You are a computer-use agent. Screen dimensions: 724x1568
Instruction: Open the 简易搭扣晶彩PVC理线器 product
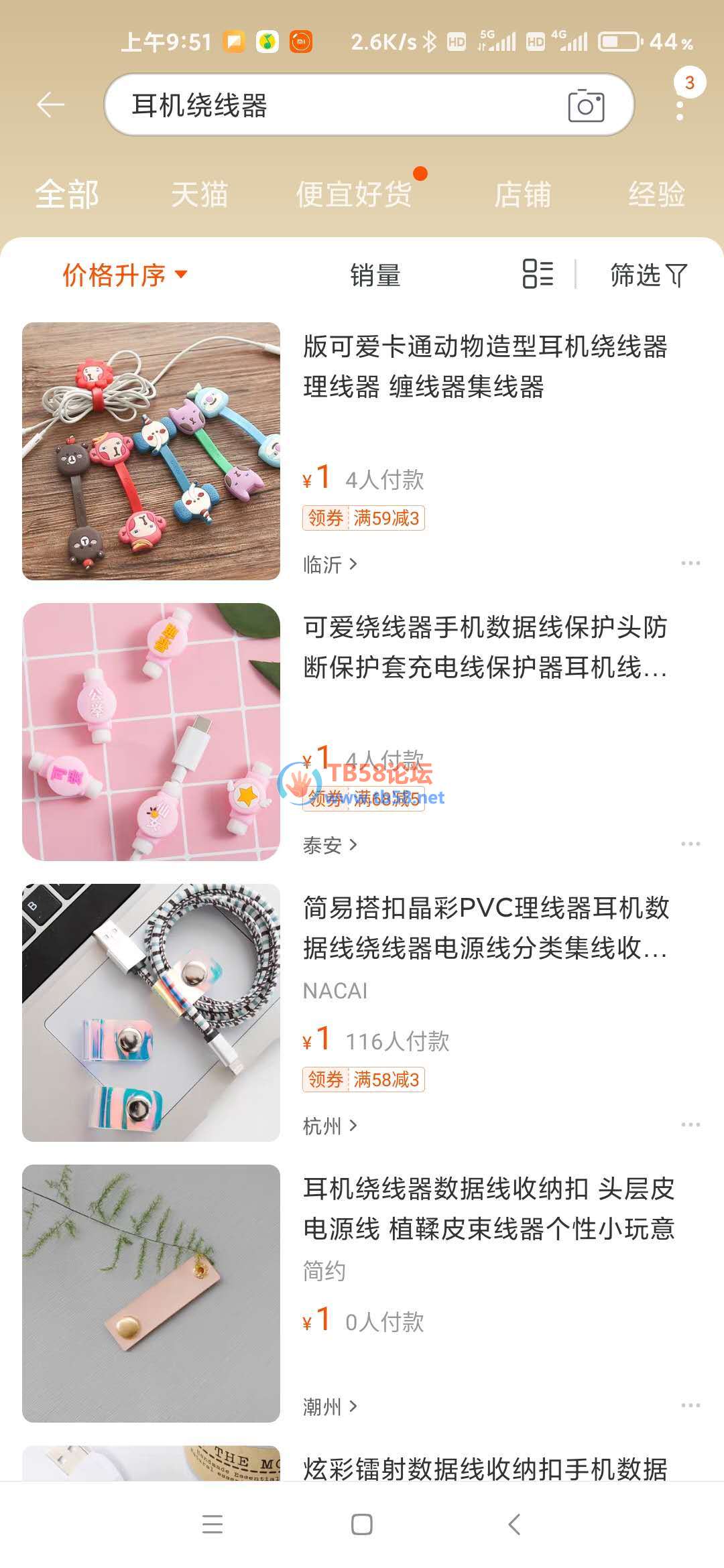tap(485, 928)
